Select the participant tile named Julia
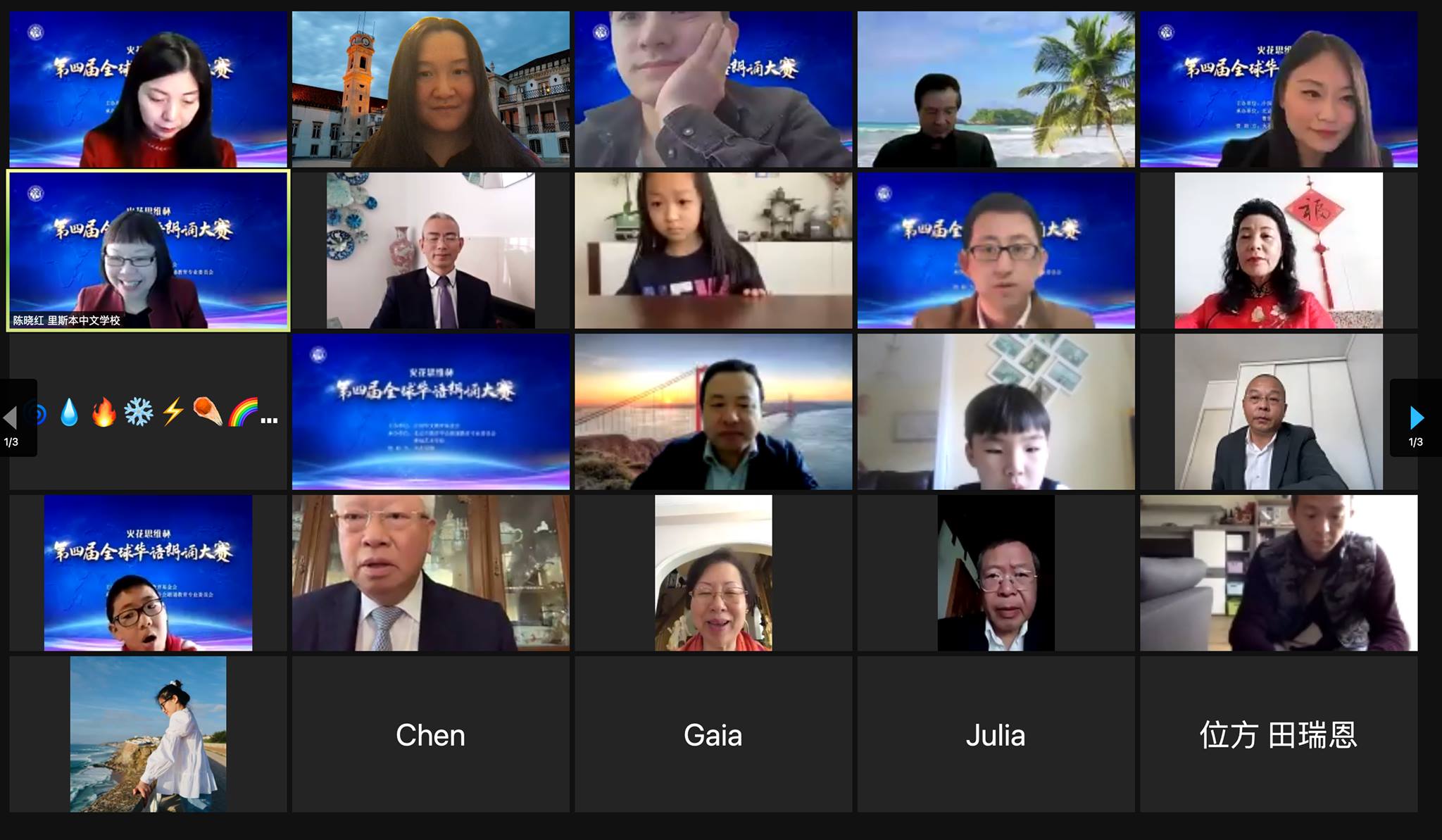The image size is (1442, 840). 996,734
